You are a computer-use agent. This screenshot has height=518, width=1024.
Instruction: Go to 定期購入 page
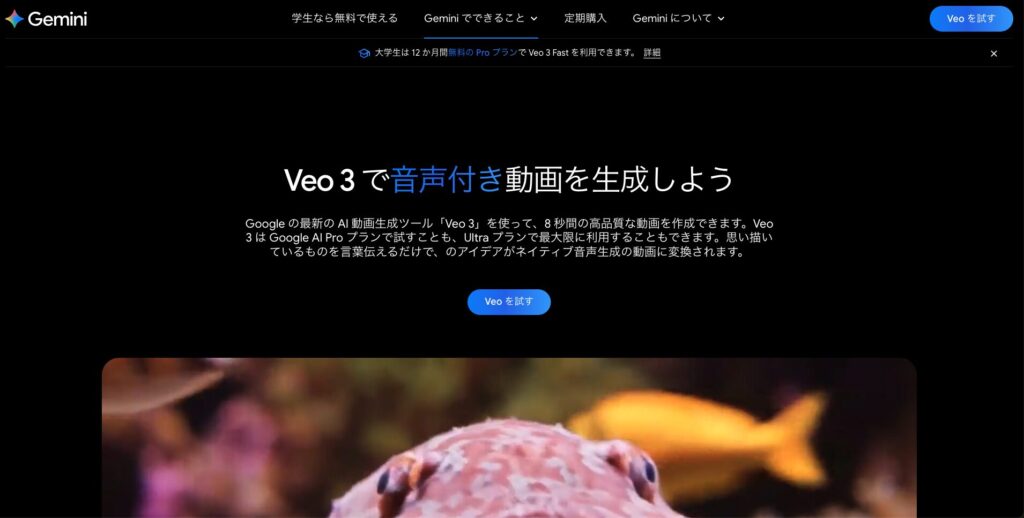585,18
